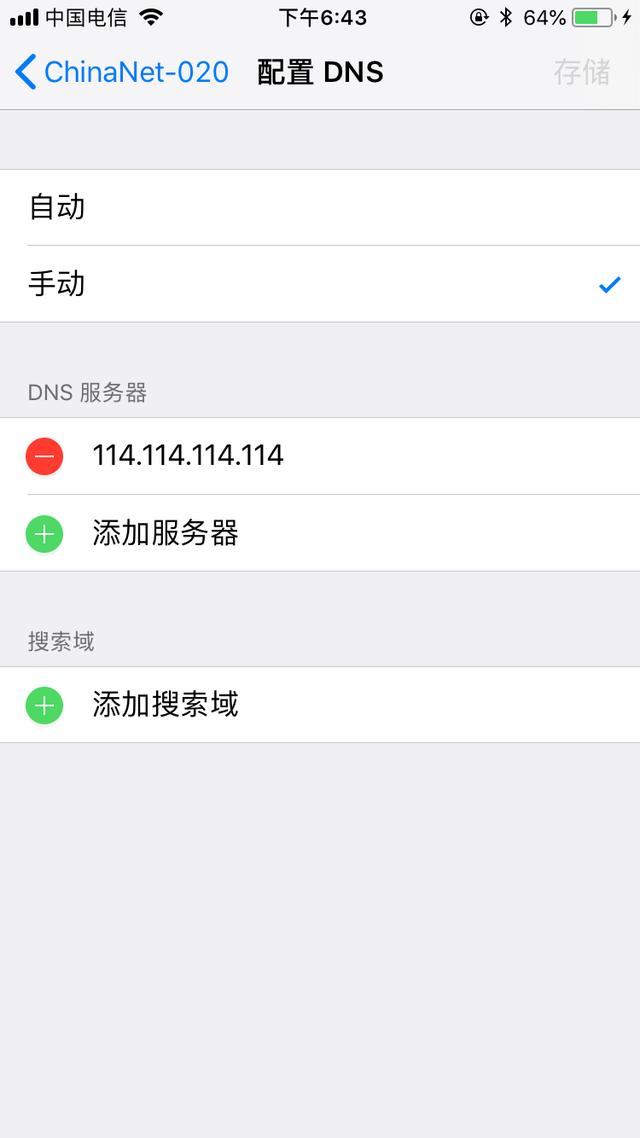Tap 添加搜索域 to add search domain
The image size is (640, 1138).
pos(165,705)
